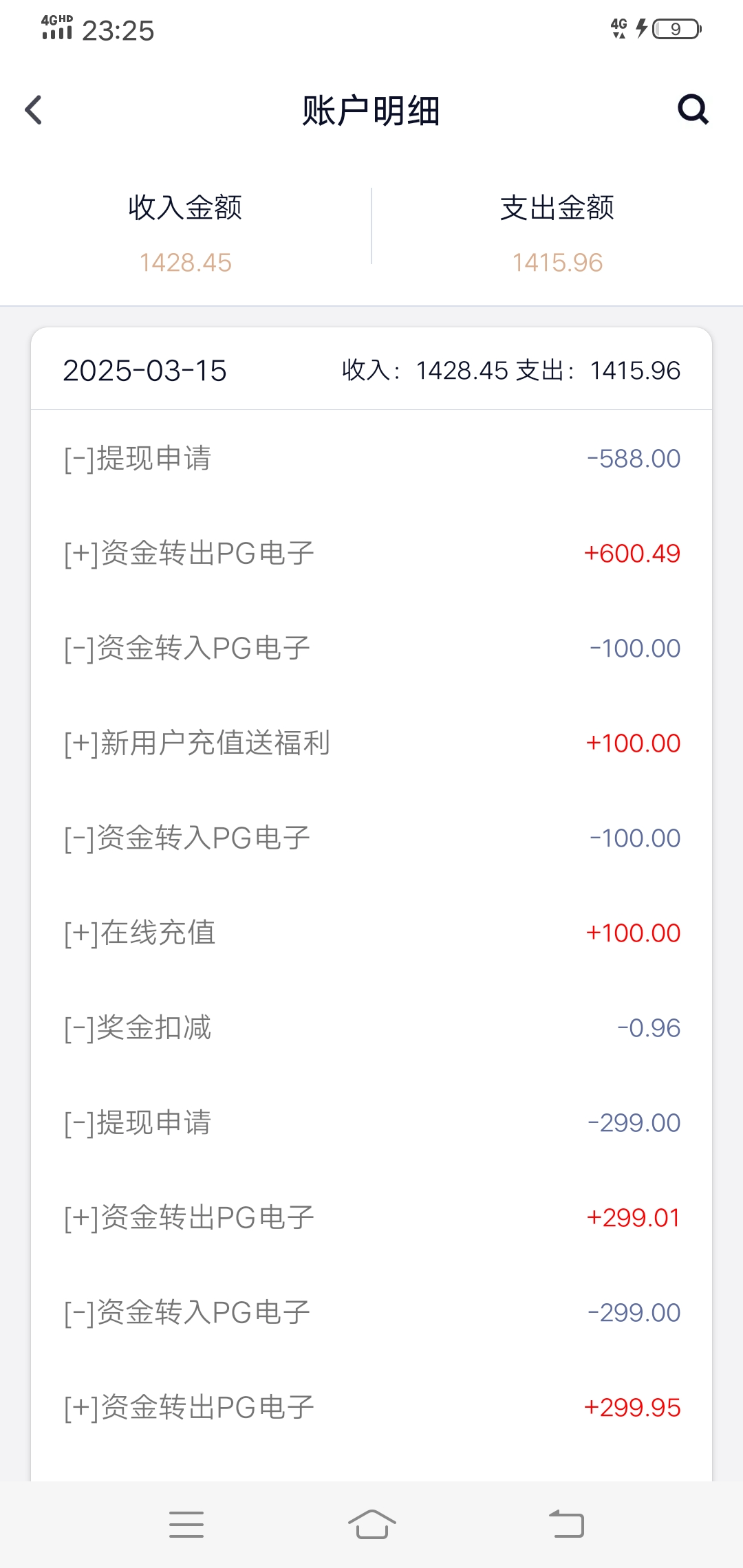
Task: Open the system recent apps menu
Action: point(186,1524)
